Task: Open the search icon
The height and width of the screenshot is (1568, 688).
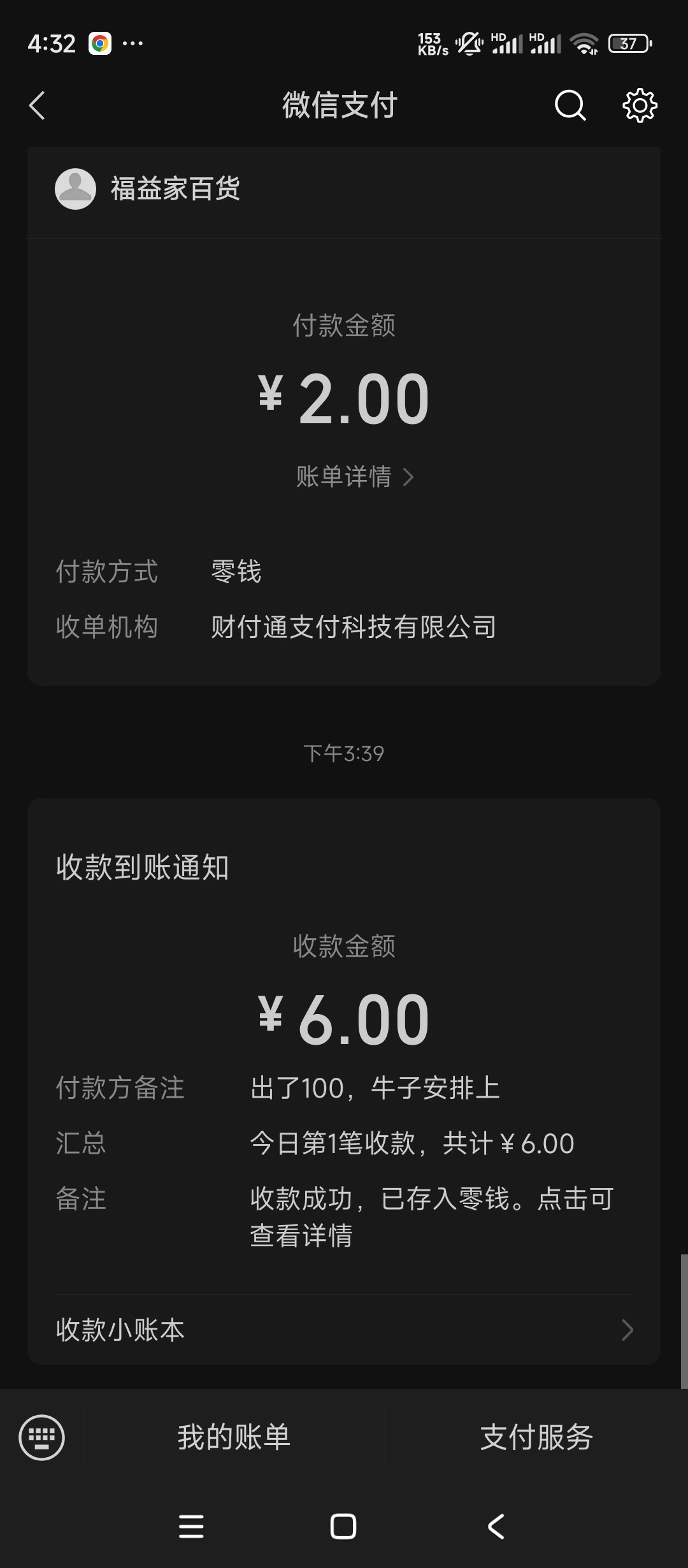Action: 570,105
